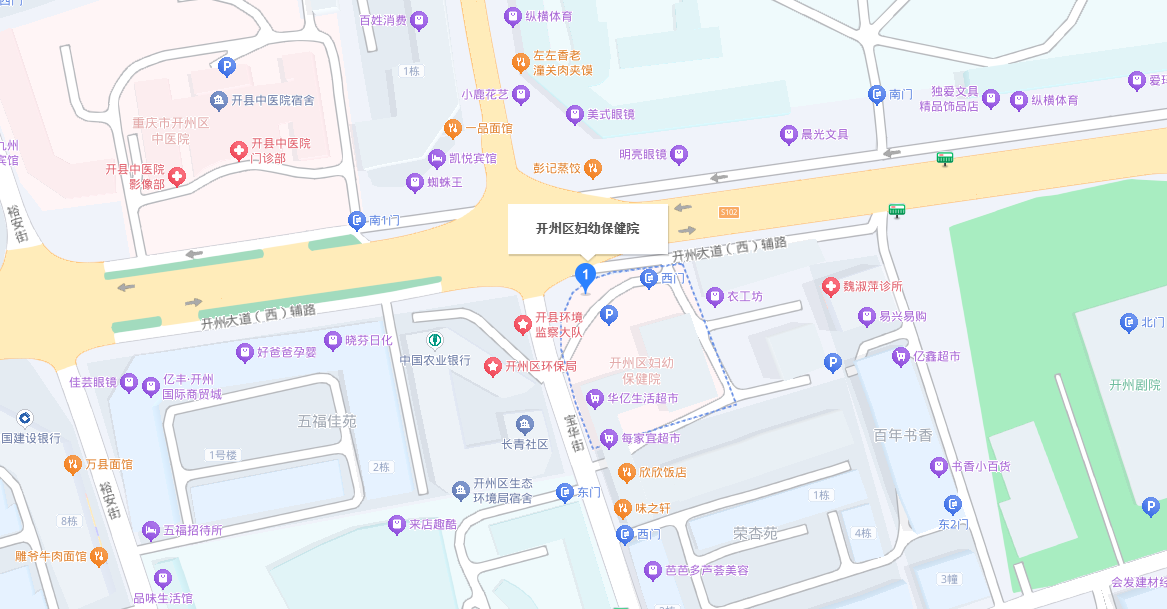This screenshot has width=1167, height=609.
Task: Tap the 凯悦宾馆 hotel marker
Action: (x=436, y=158)
